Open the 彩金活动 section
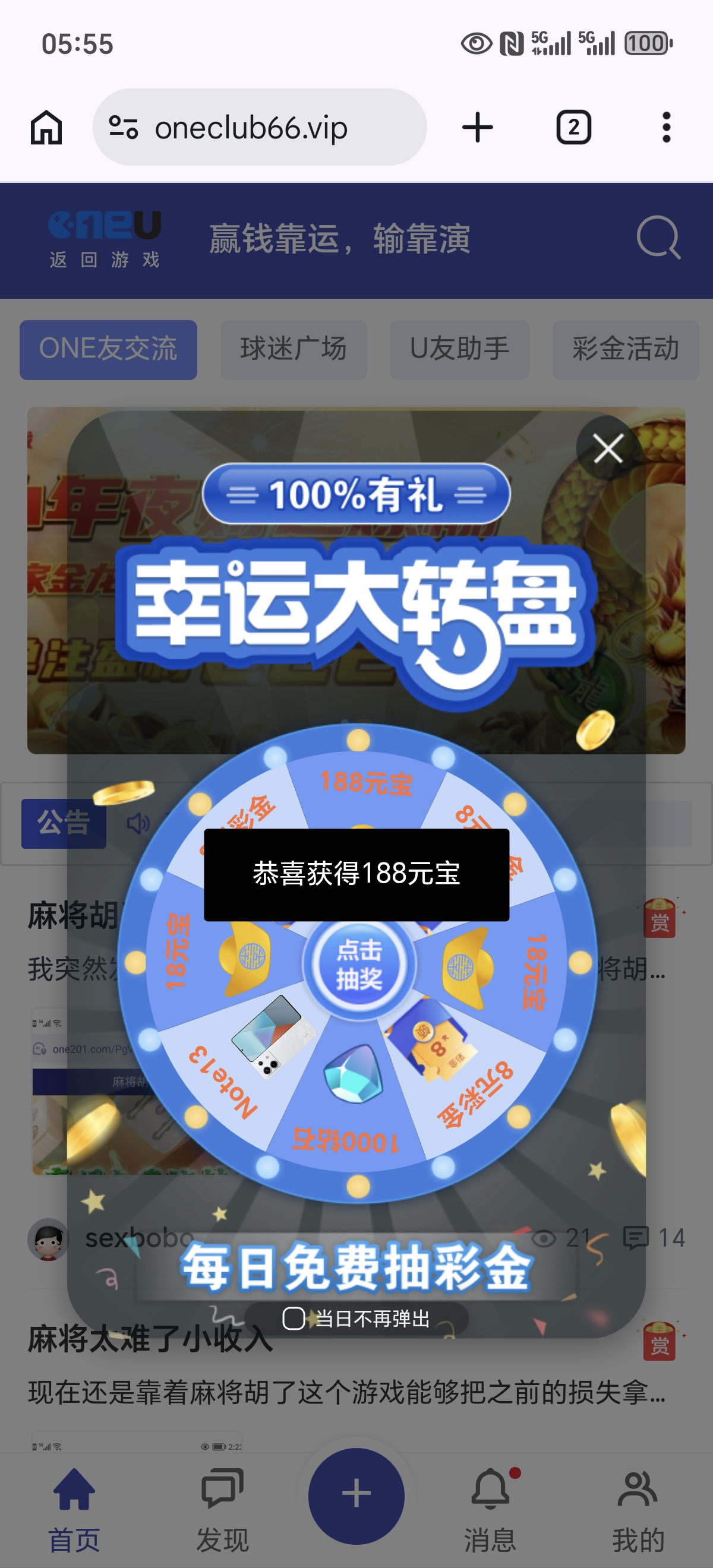Image resolution: width=713 pixels, height=1568 pixels. point(625,350)
